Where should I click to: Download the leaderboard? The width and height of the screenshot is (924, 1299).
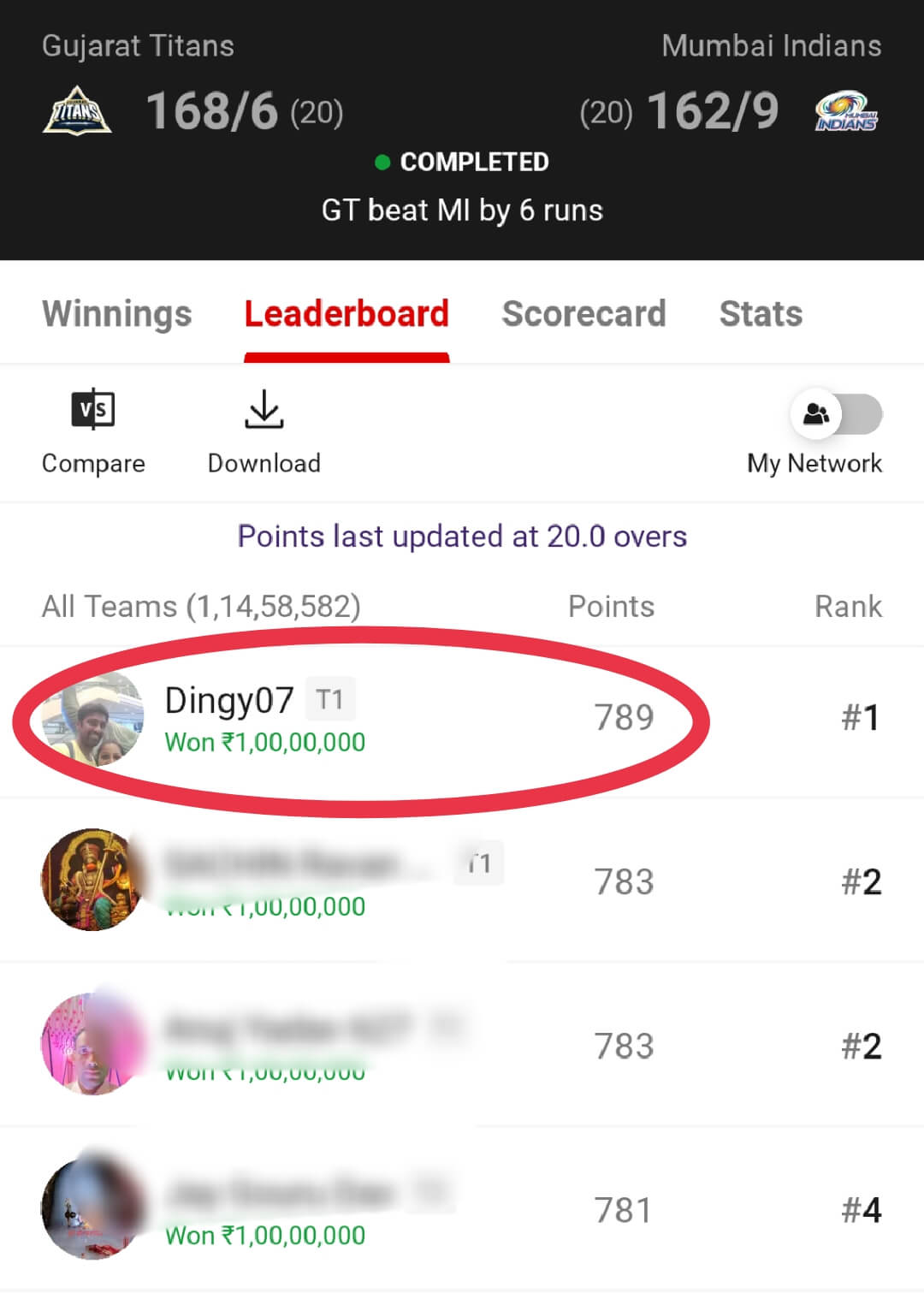pyautogui.click(x=264, y=432)
